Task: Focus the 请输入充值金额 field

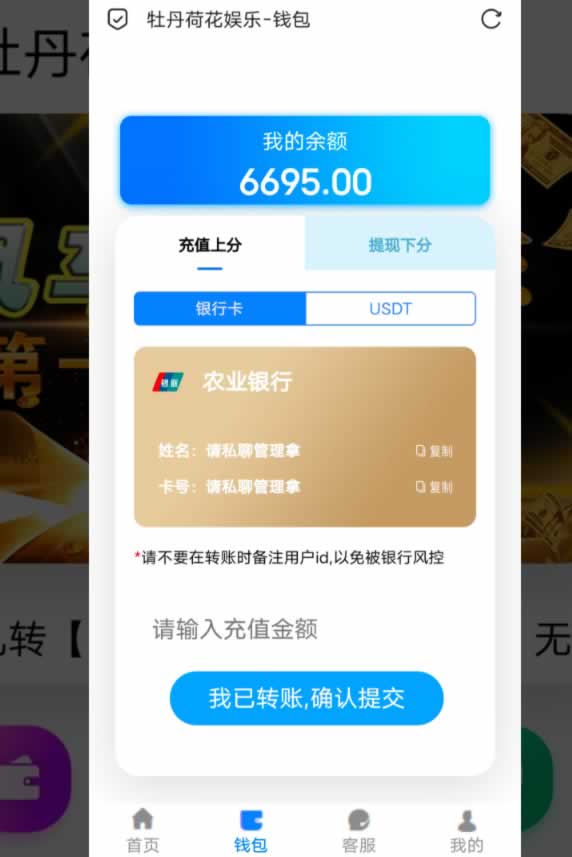Action: (x=305, y=629)
